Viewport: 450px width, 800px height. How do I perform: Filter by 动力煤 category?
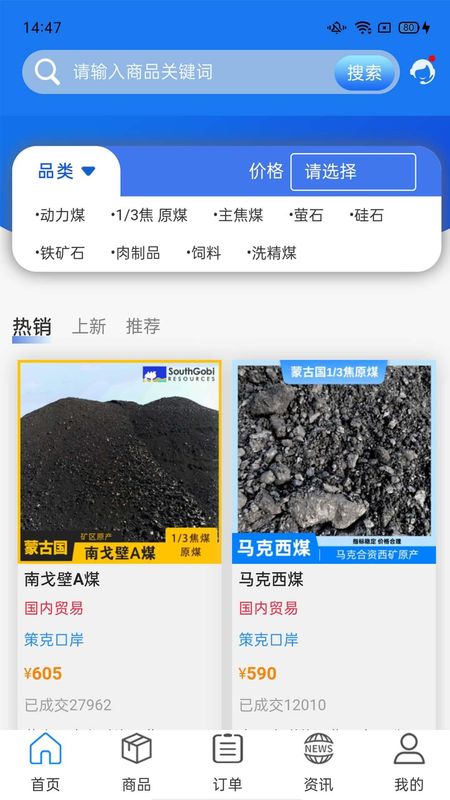point(60,215)
